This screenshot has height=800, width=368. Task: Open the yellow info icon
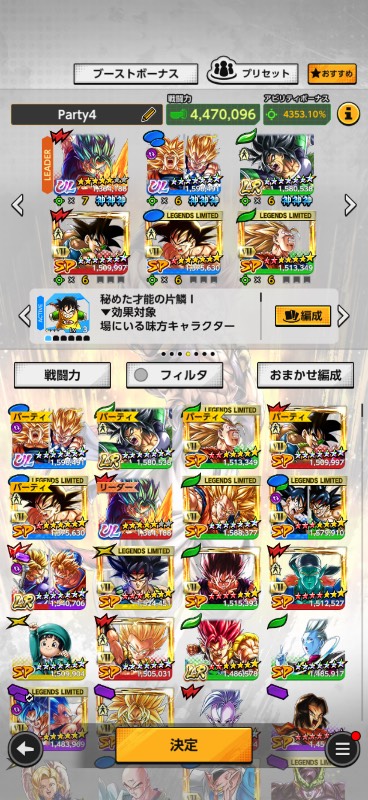click(x=348, y=114)
